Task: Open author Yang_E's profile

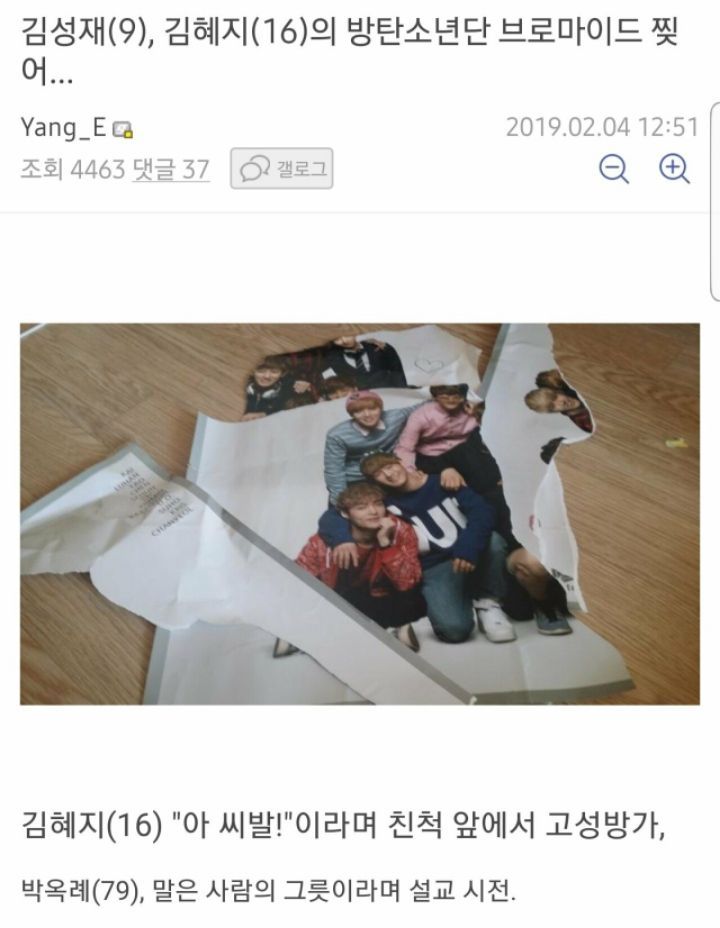Action: click(x=63, y=127)
